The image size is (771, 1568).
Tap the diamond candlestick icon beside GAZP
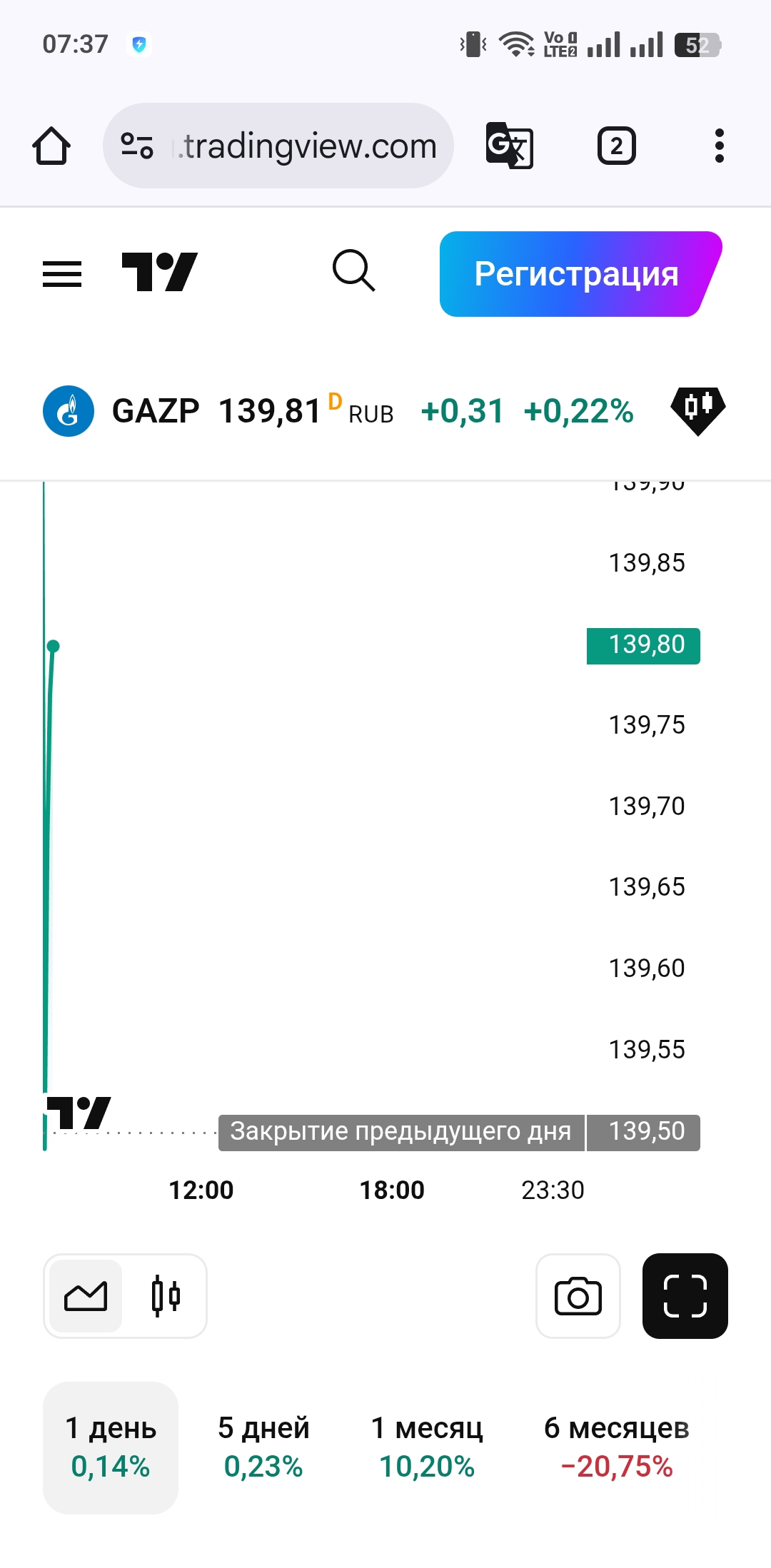click(x=697, y=410)
